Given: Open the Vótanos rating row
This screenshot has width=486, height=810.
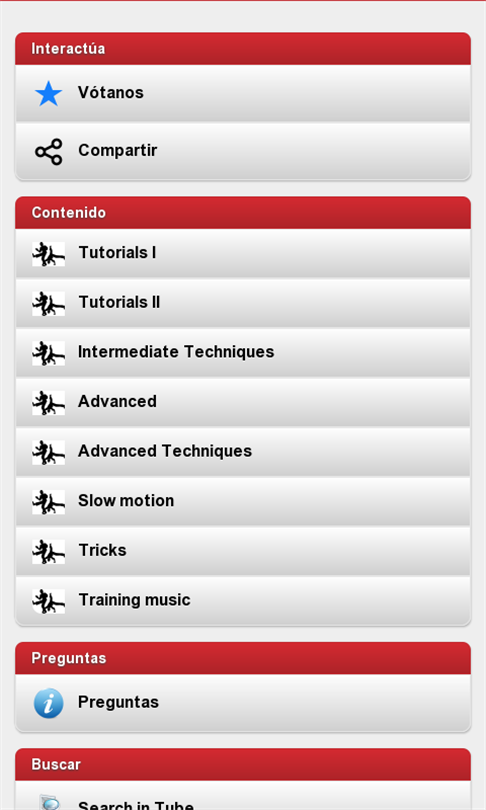Looking at the screenshot, I should coord(243,93).
